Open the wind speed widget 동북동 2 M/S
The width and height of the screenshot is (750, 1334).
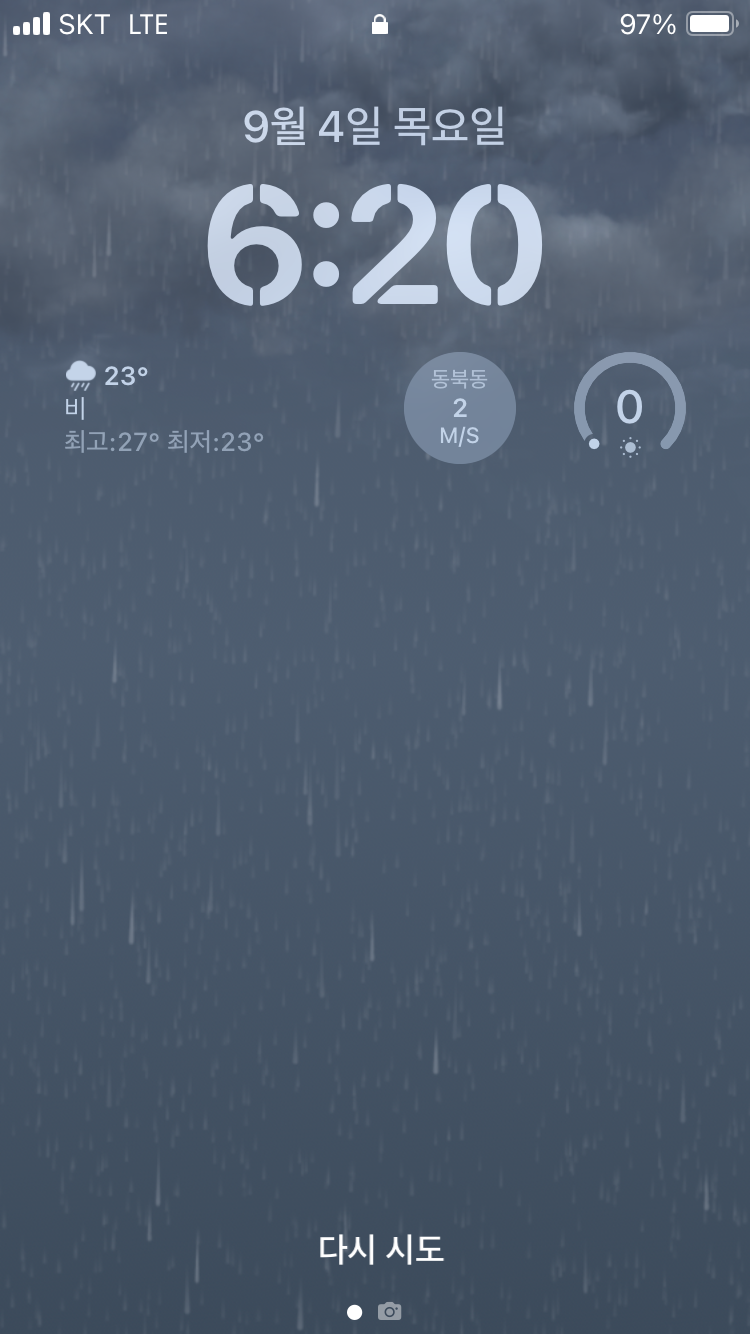tap(460, 408)
